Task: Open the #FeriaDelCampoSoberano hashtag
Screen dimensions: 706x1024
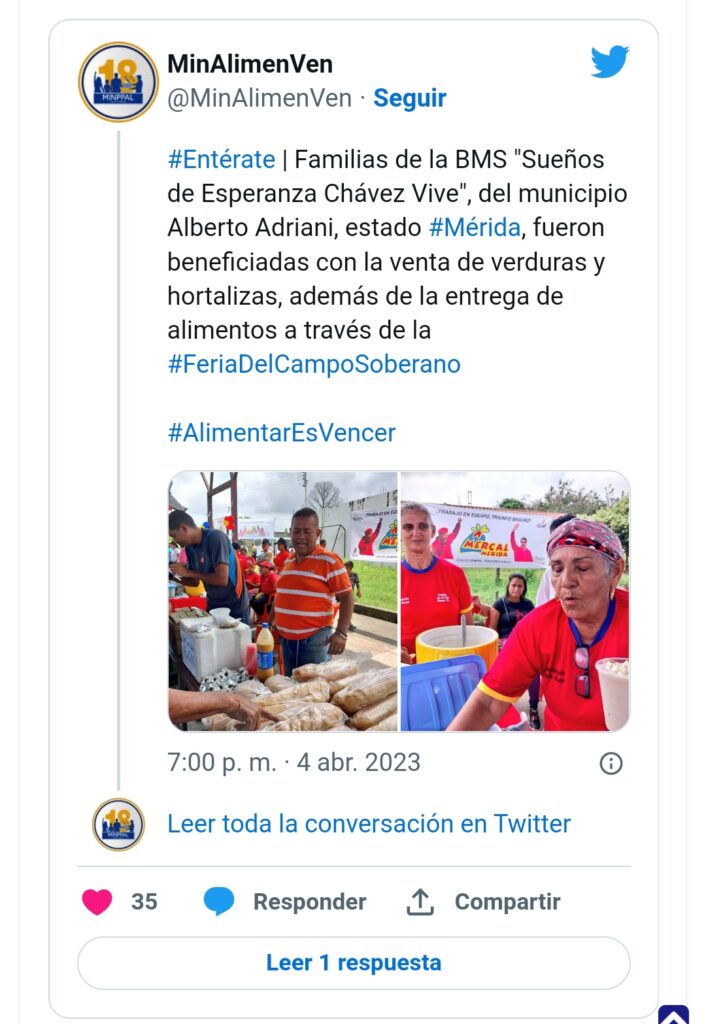Action: coord(314,364)
